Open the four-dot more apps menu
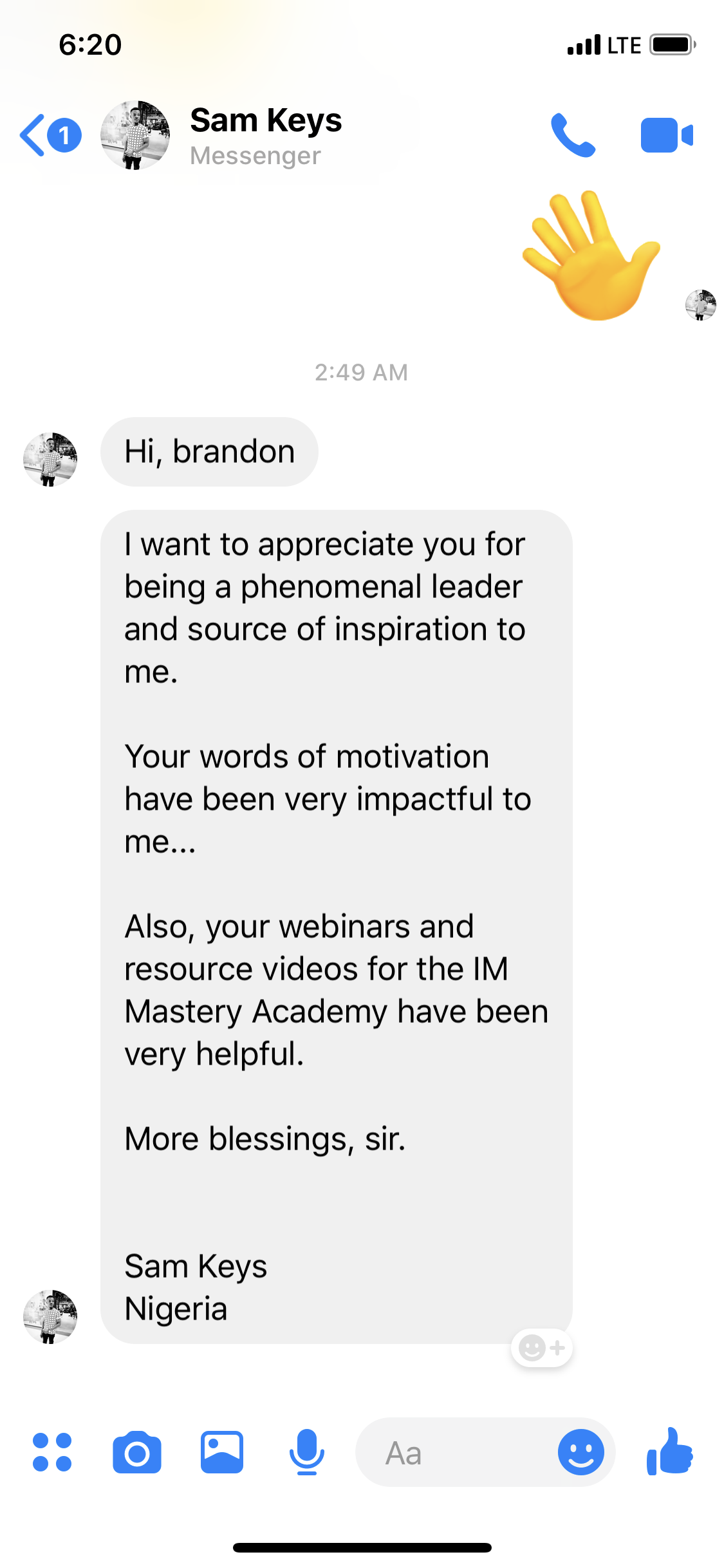 [52, 1452]
